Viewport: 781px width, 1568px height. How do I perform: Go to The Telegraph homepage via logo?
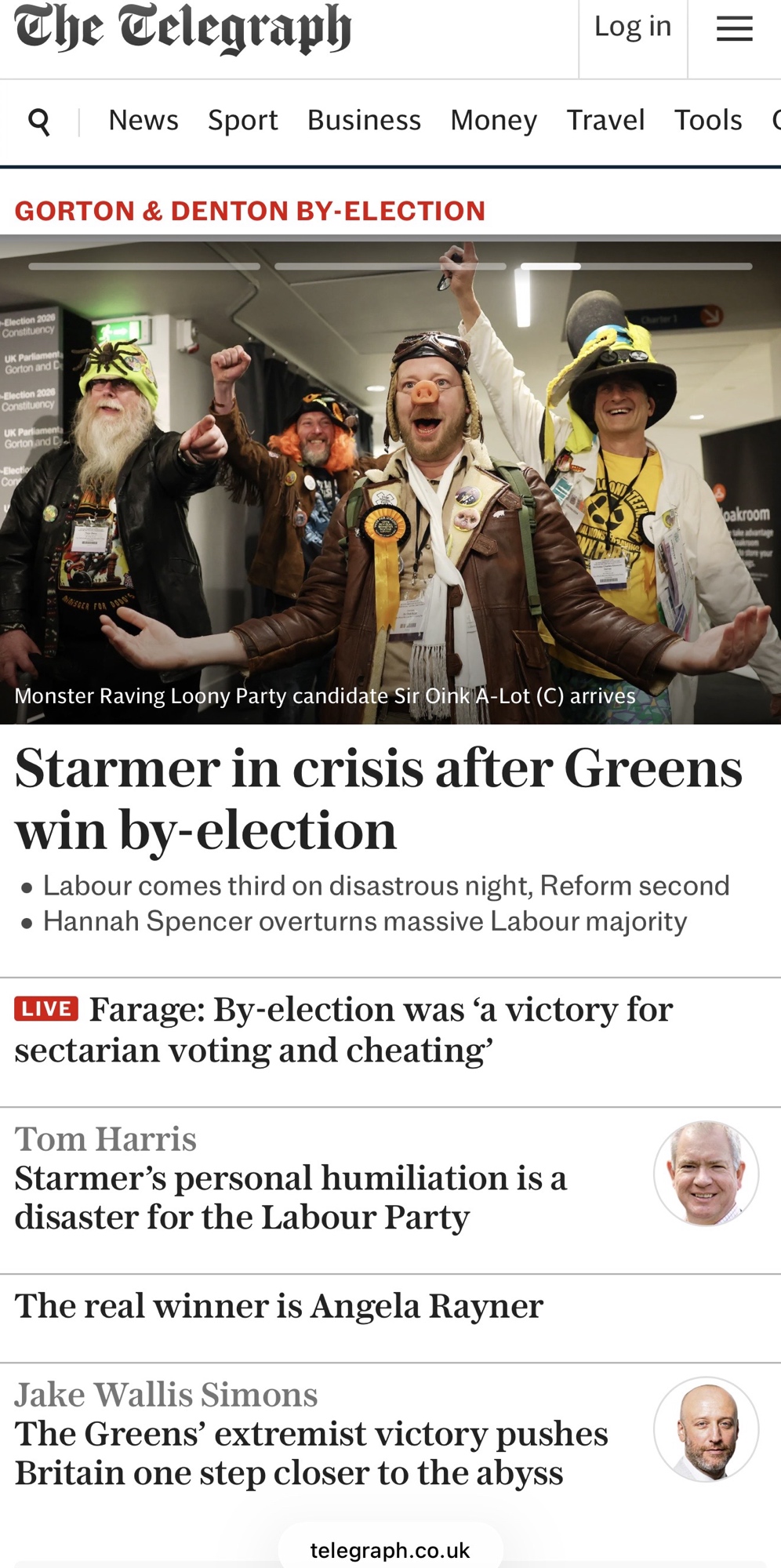point(183,29)
